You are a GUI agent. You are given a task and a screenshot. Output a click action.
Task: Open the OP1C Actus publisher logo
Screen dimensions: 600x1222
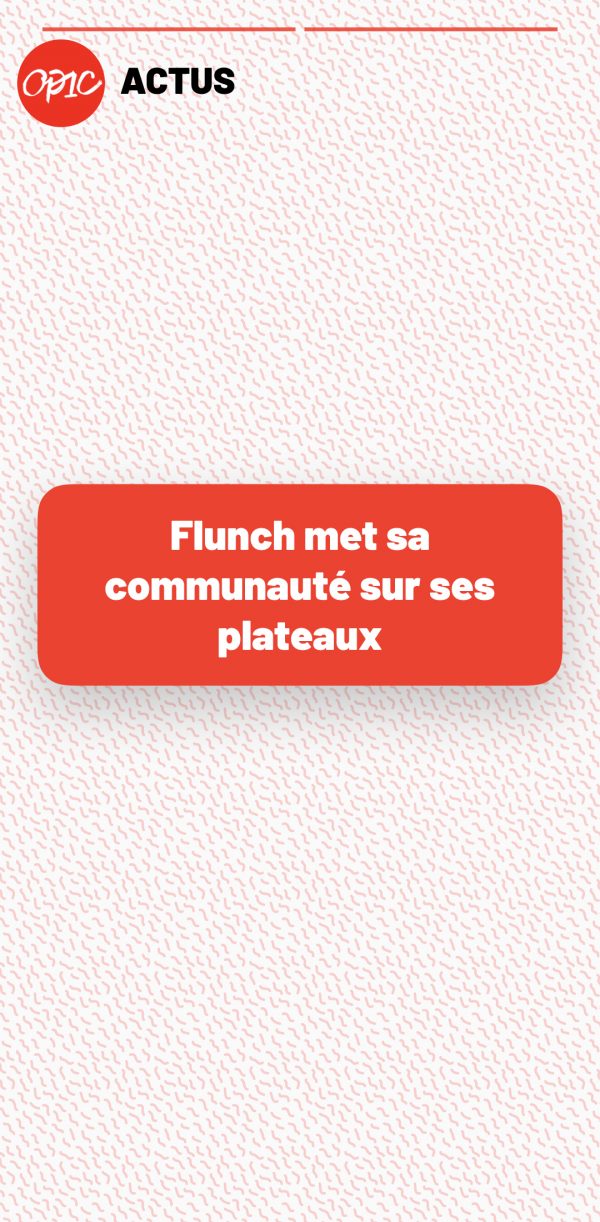[x=61, y=83]
